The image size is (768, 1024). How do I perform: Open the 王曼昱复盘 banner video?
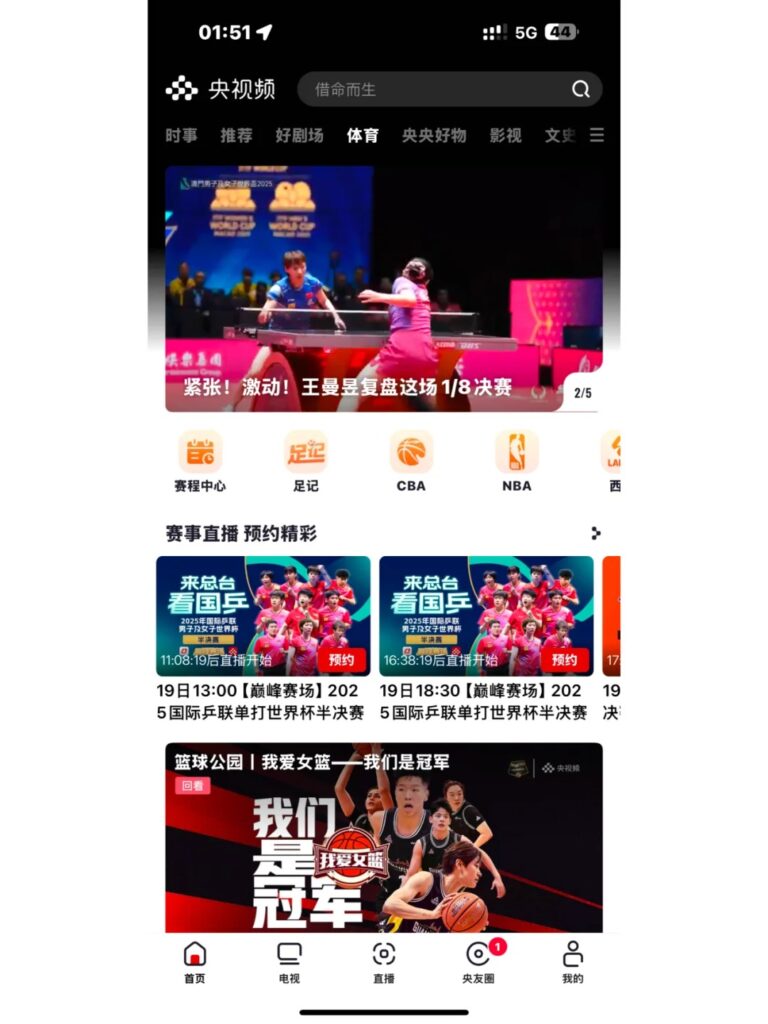pyautogui.click(x=383, y=288)
